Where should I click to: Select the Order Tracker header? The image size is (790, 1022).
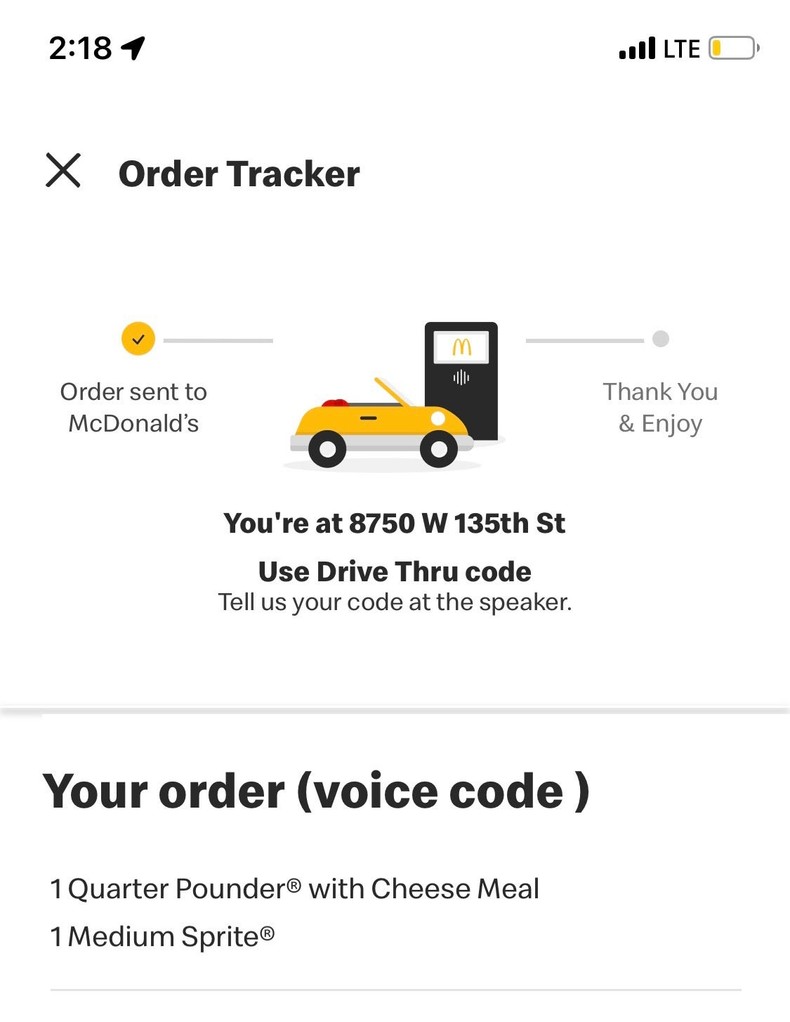click(240, 174)
